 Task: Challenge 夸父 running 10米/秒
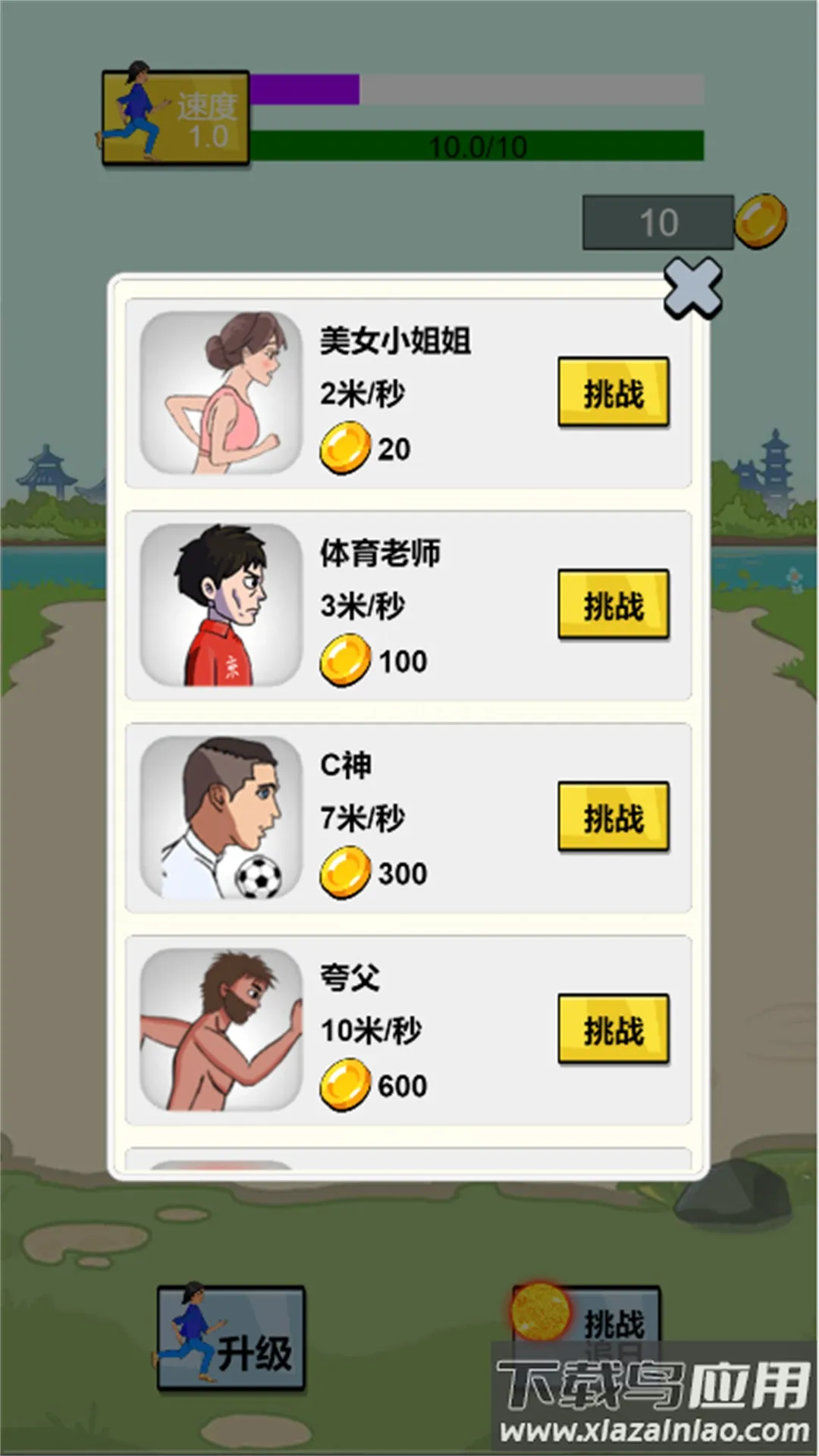coord(613,1029)
